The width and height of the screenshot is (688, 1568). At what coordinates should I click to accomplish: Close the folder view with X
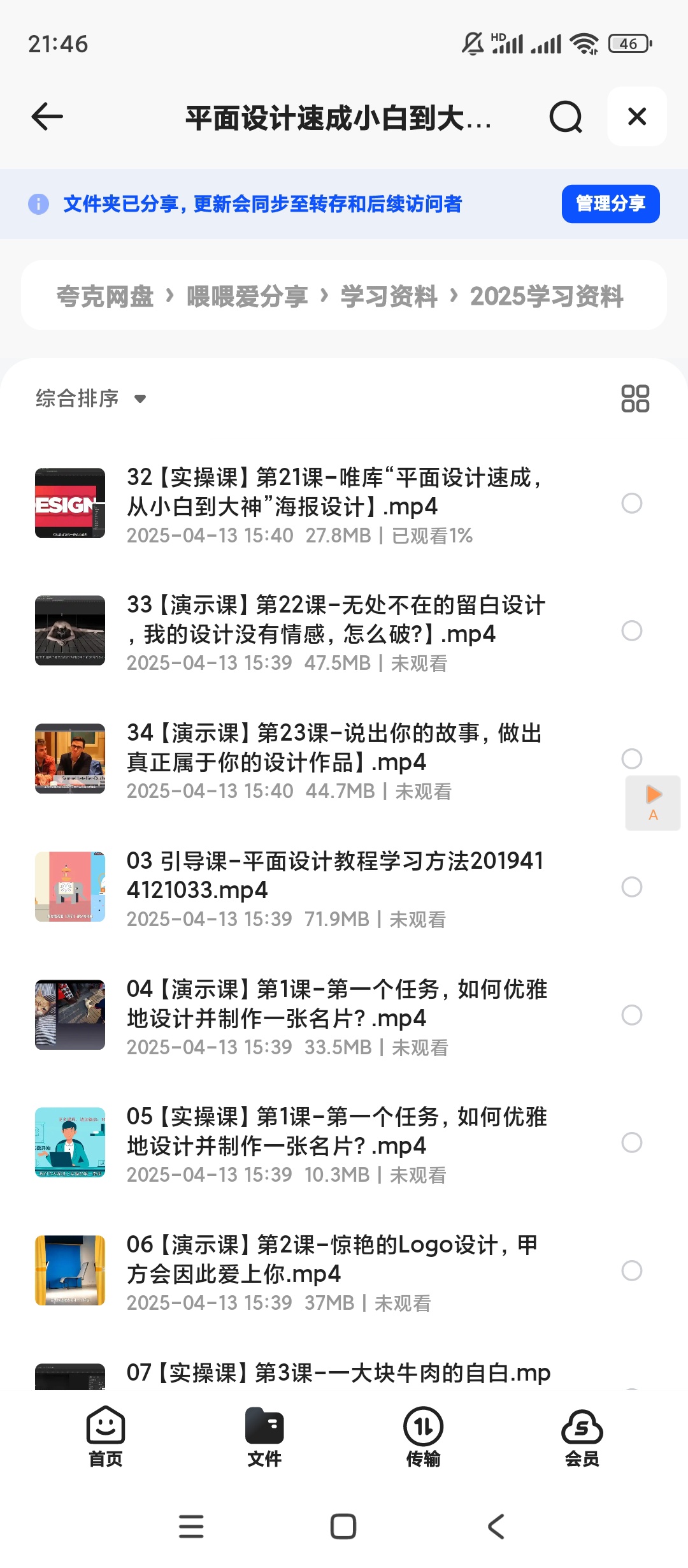(x=637, y=117)
